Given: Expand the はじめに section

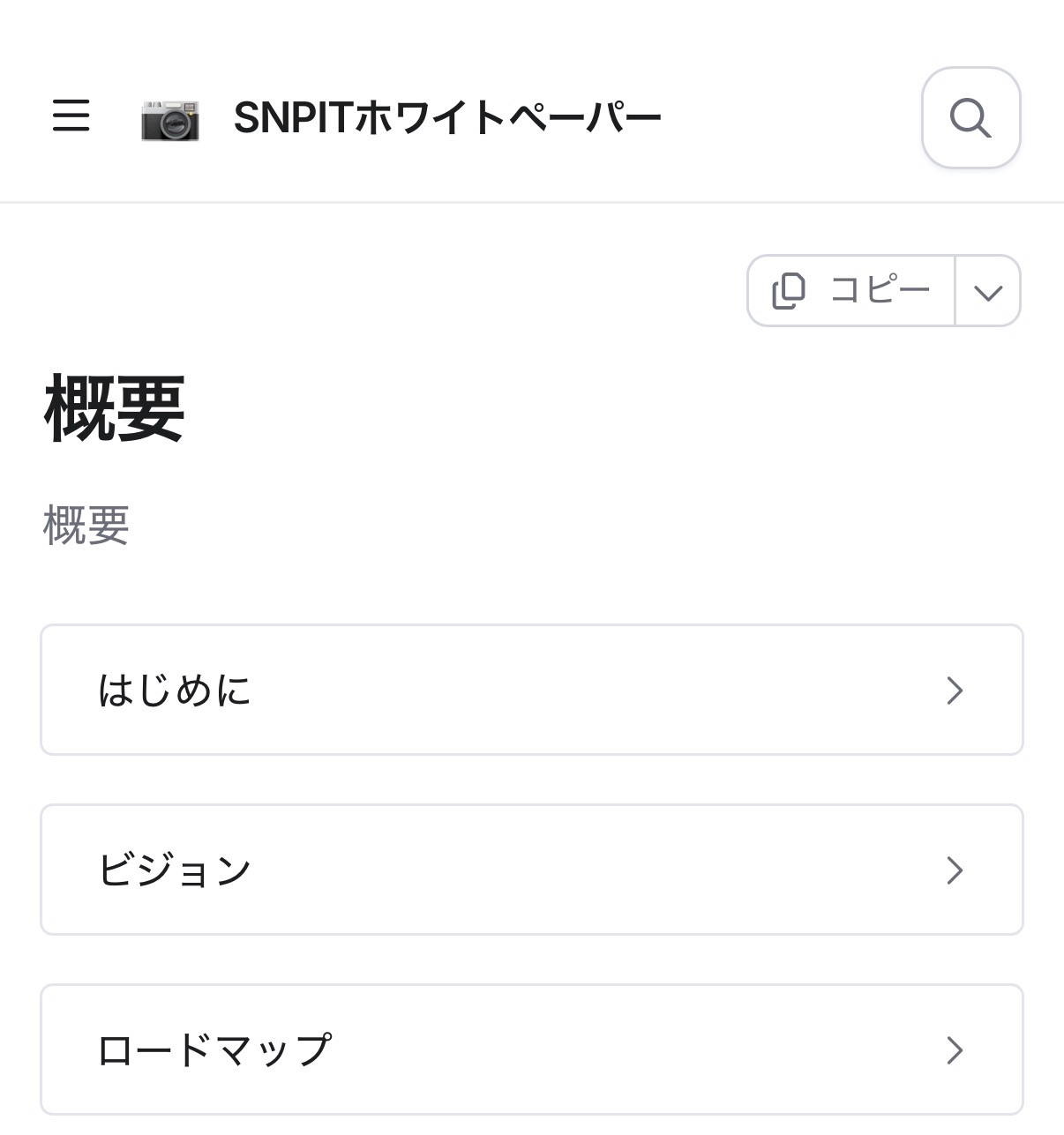Looking at the screenshot, I should point(529,691).
